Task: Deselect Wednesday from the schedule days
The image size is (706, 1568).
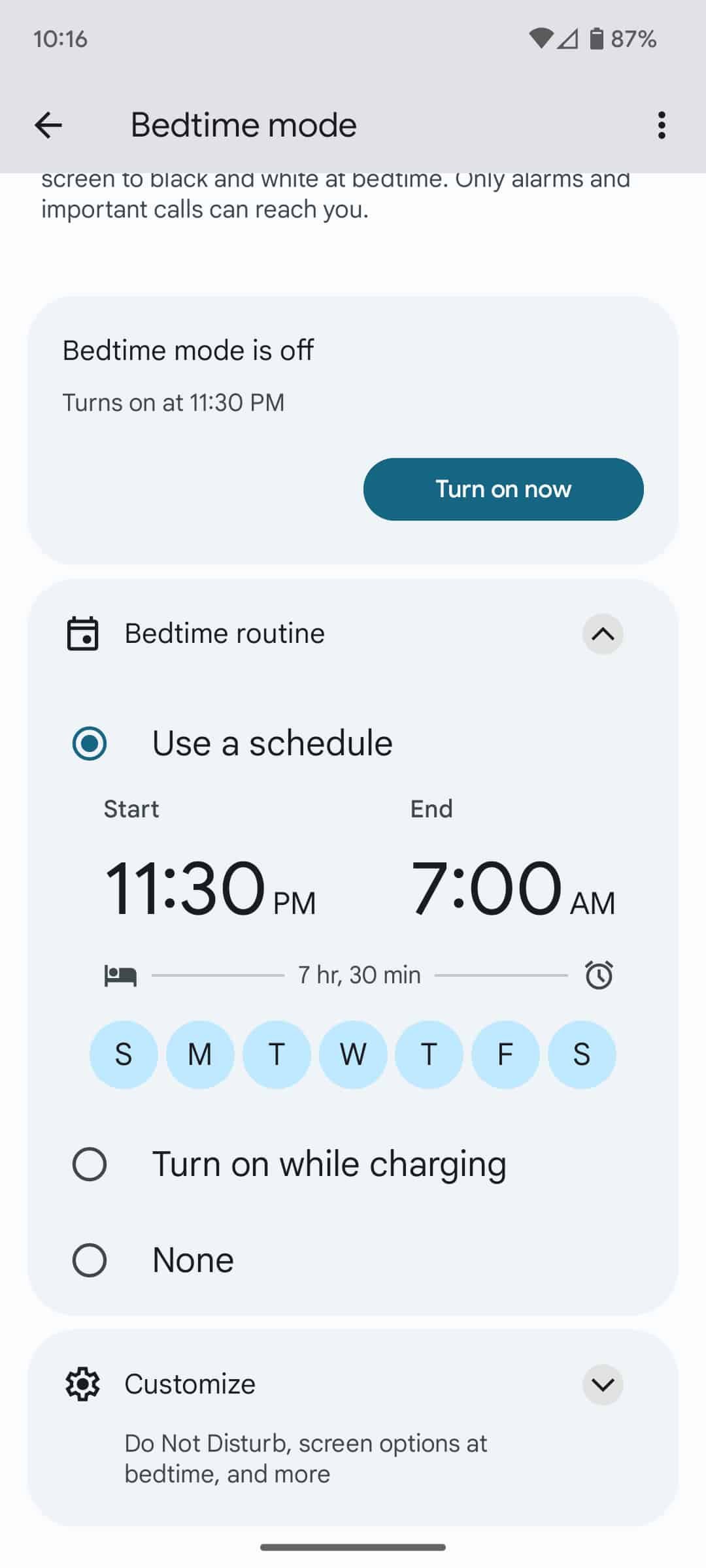Action: coord(352,1054)
